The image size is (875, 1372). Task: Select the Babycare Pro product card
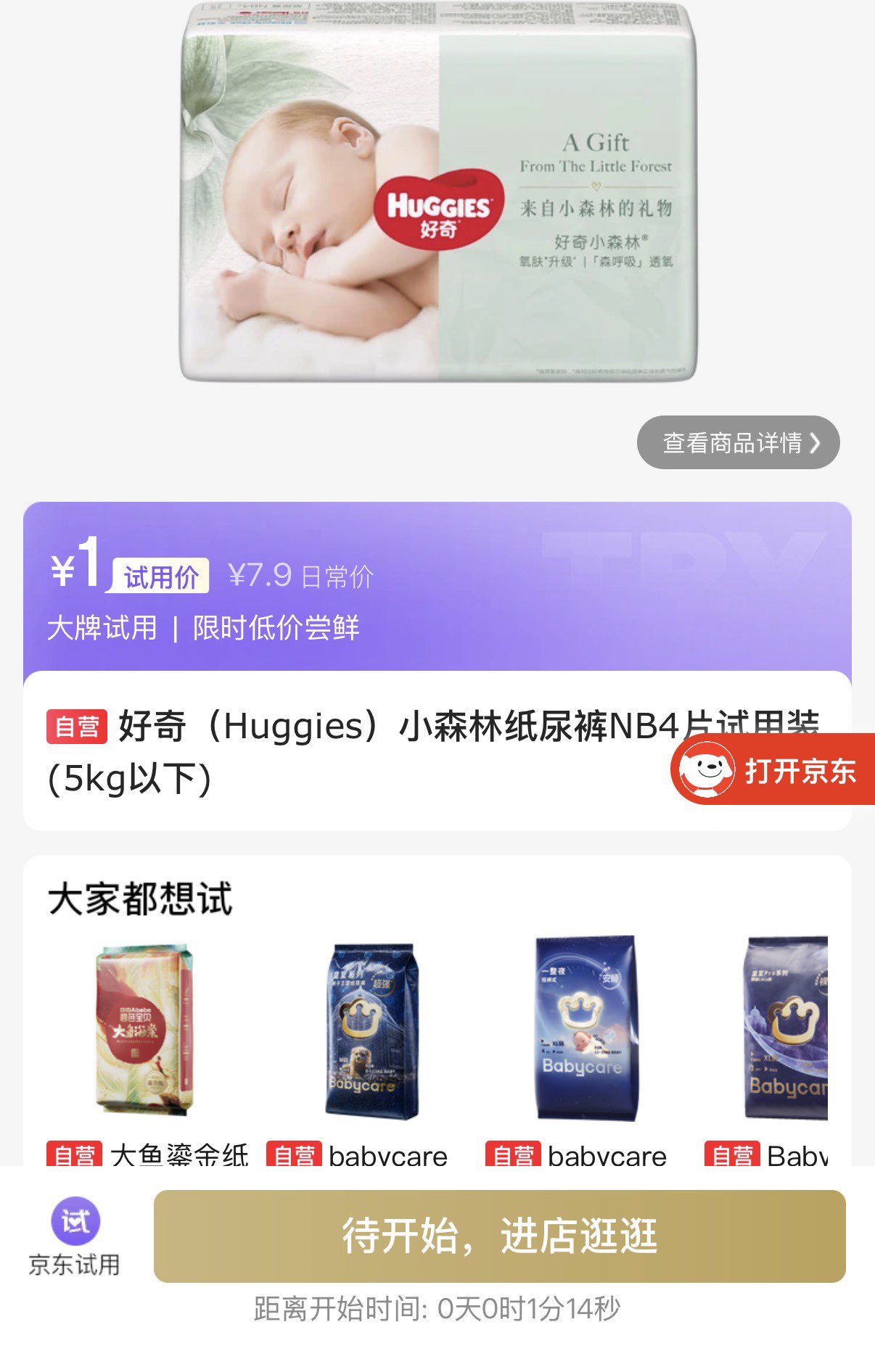point(786,1028)
